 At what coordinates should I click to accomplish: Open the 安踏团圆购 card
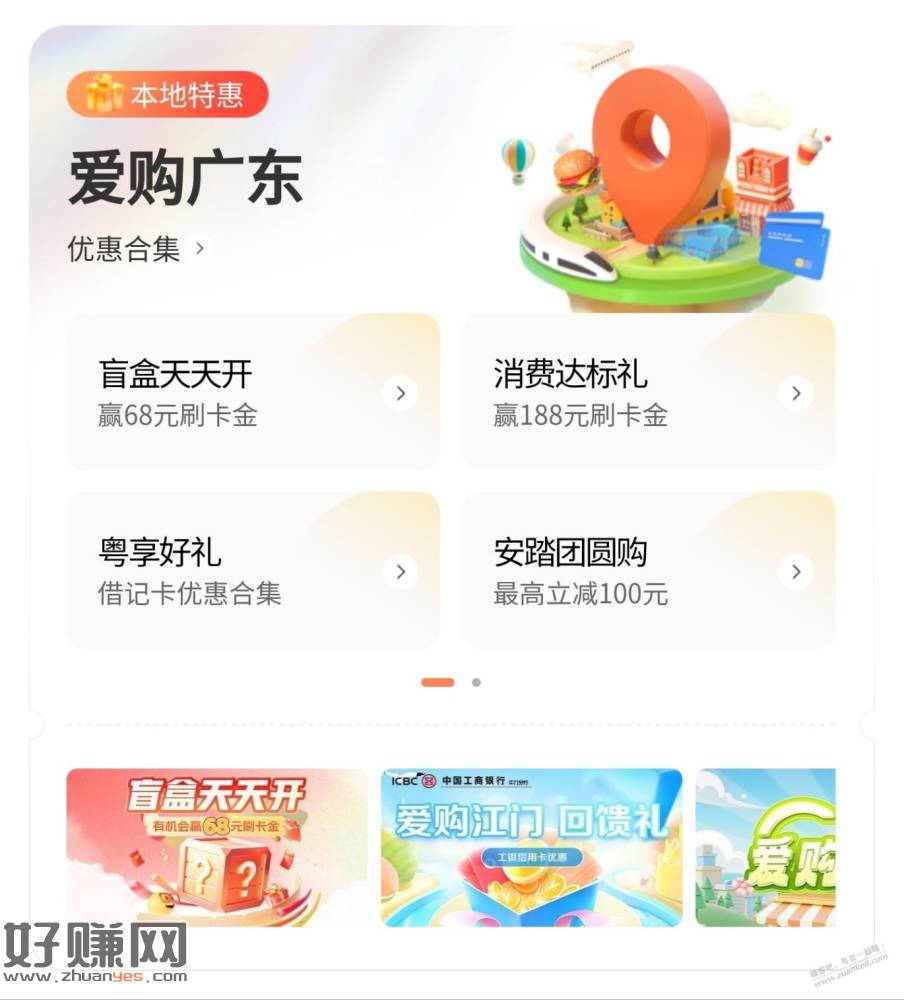tap(648, 570)
